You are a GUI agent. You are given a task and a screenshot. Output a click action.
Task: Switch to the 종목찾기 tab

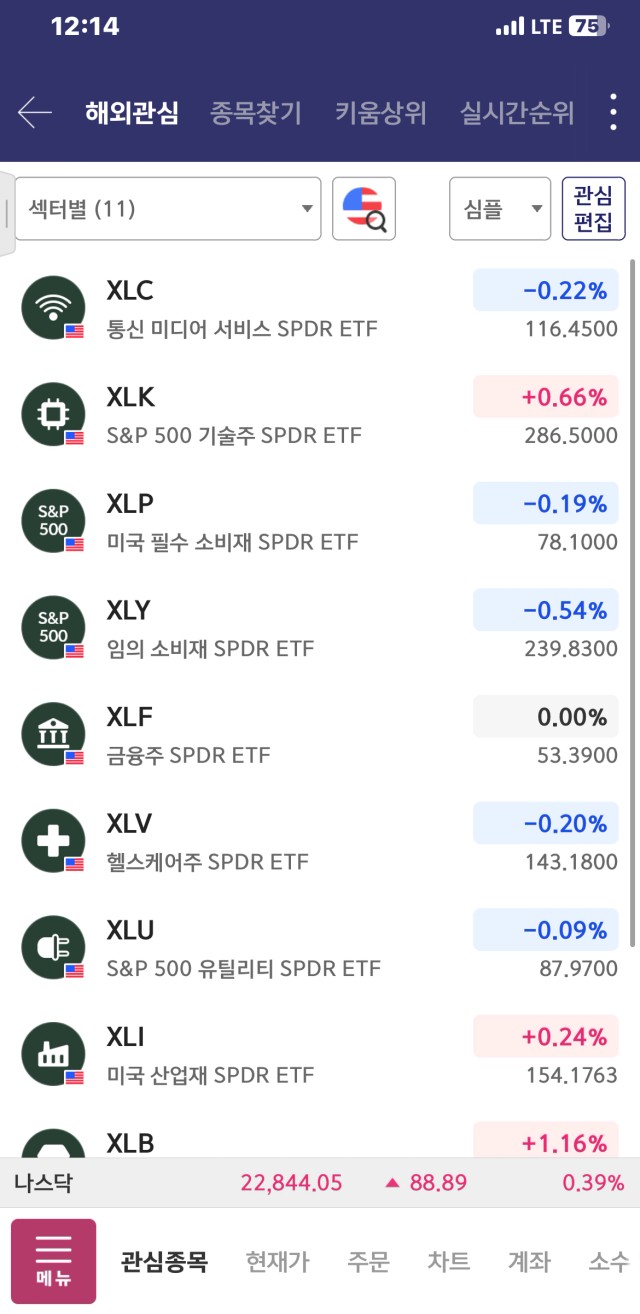click(255, 113)
